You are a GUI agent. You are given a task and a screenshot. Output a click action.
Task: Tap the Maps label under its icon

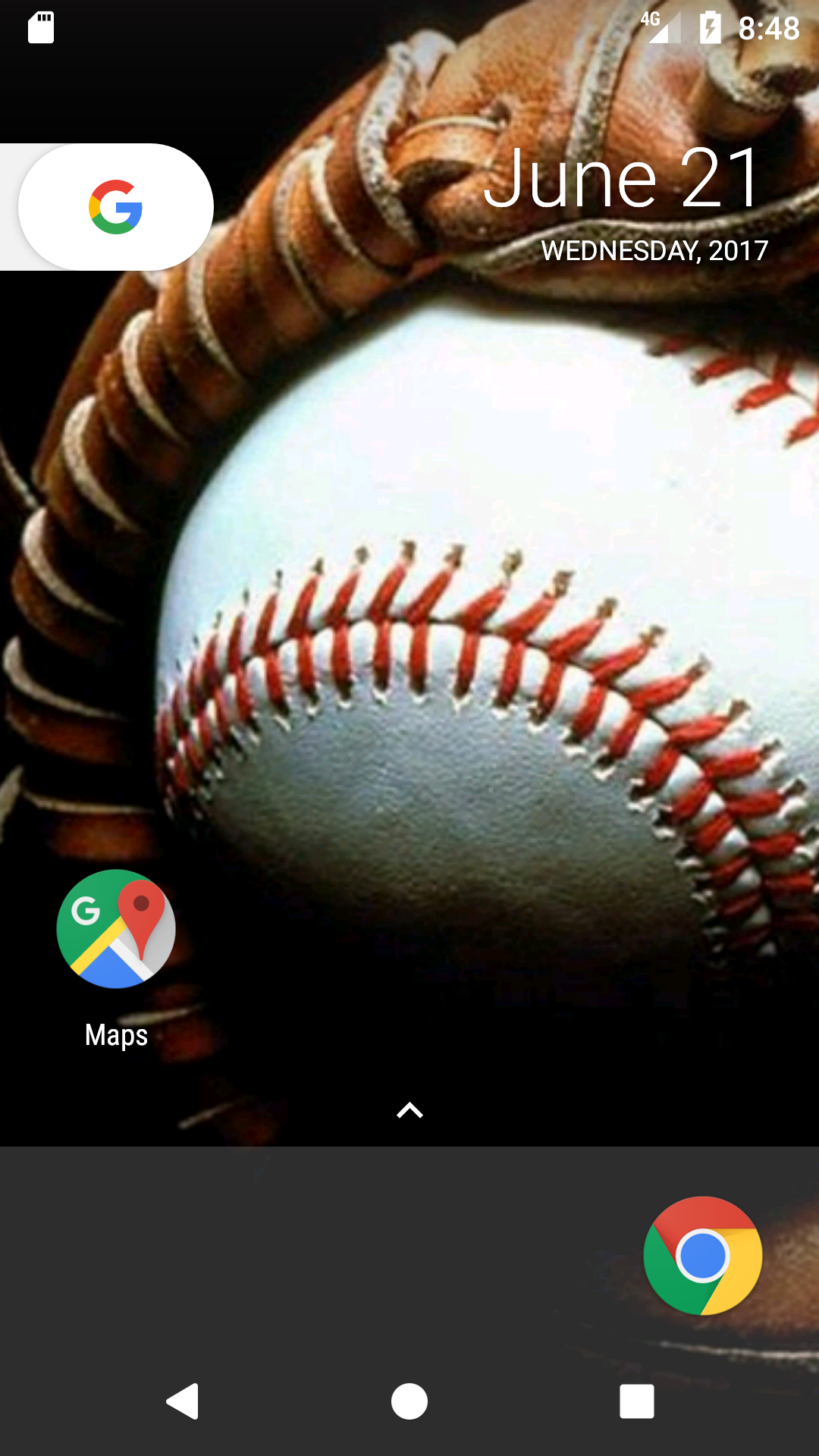pyautogui.click(x=115, y=1034)
